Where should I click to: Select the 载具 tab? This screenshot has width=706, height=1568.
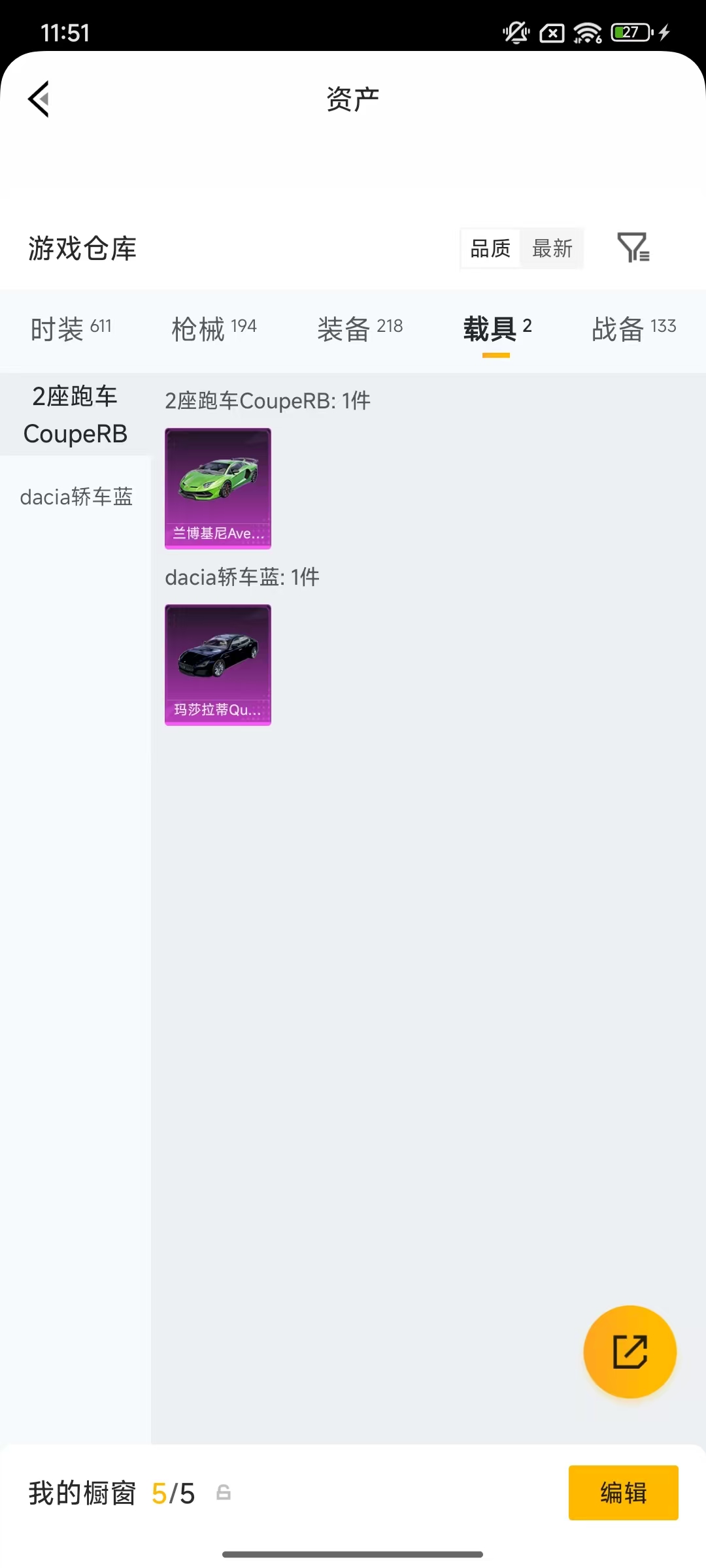(x=497, y=329)
